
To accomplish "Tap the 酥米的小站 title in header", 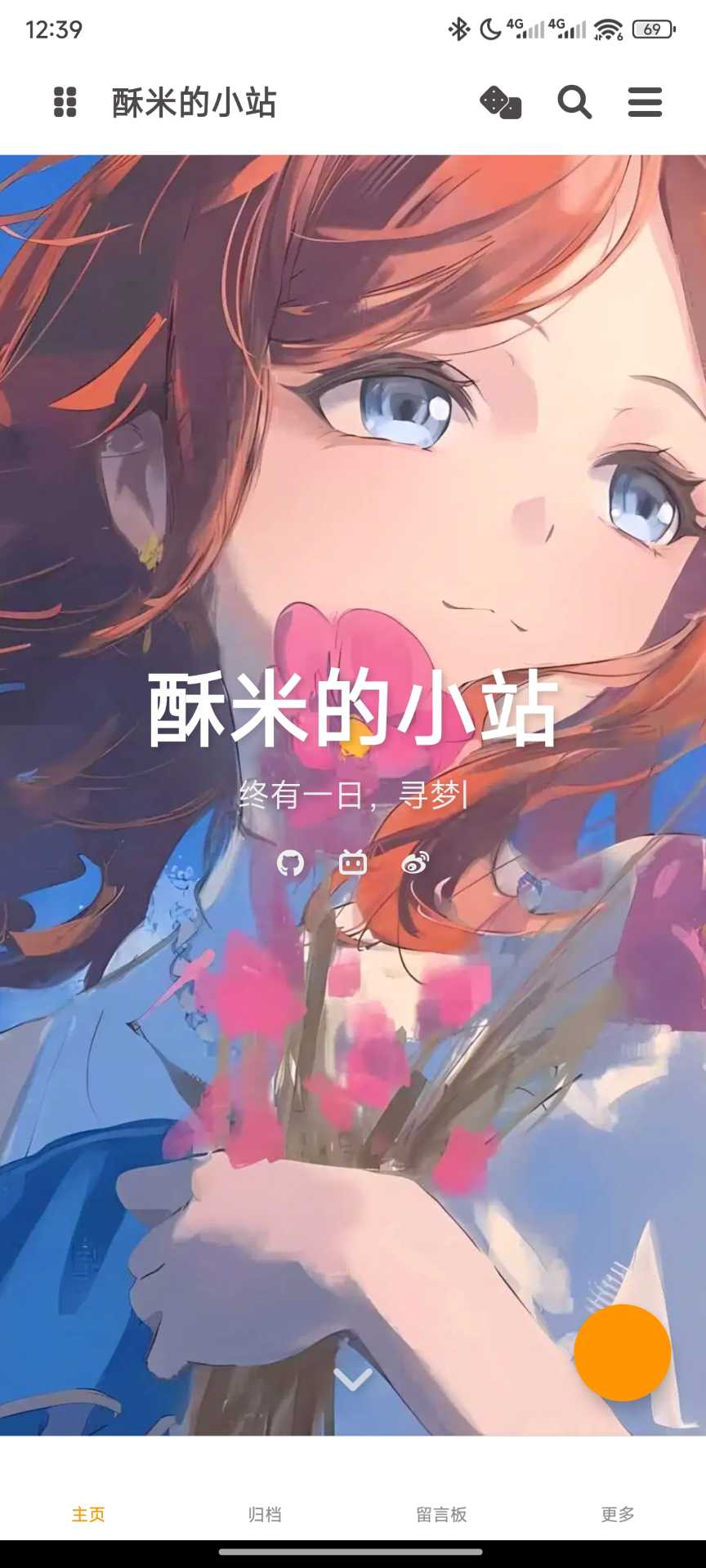I will click(194, 103).
